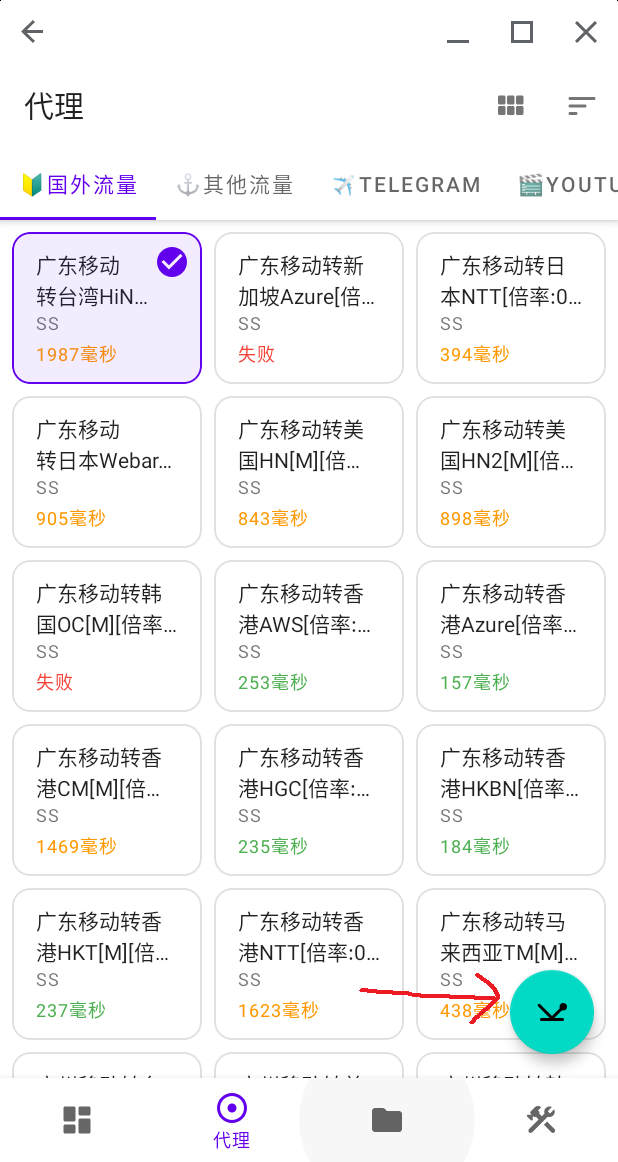Open the dashboard tab in bottom bar
The width and height of the screenshot is (618, 1162).
pyautogui.click(x=77, y=1120)
